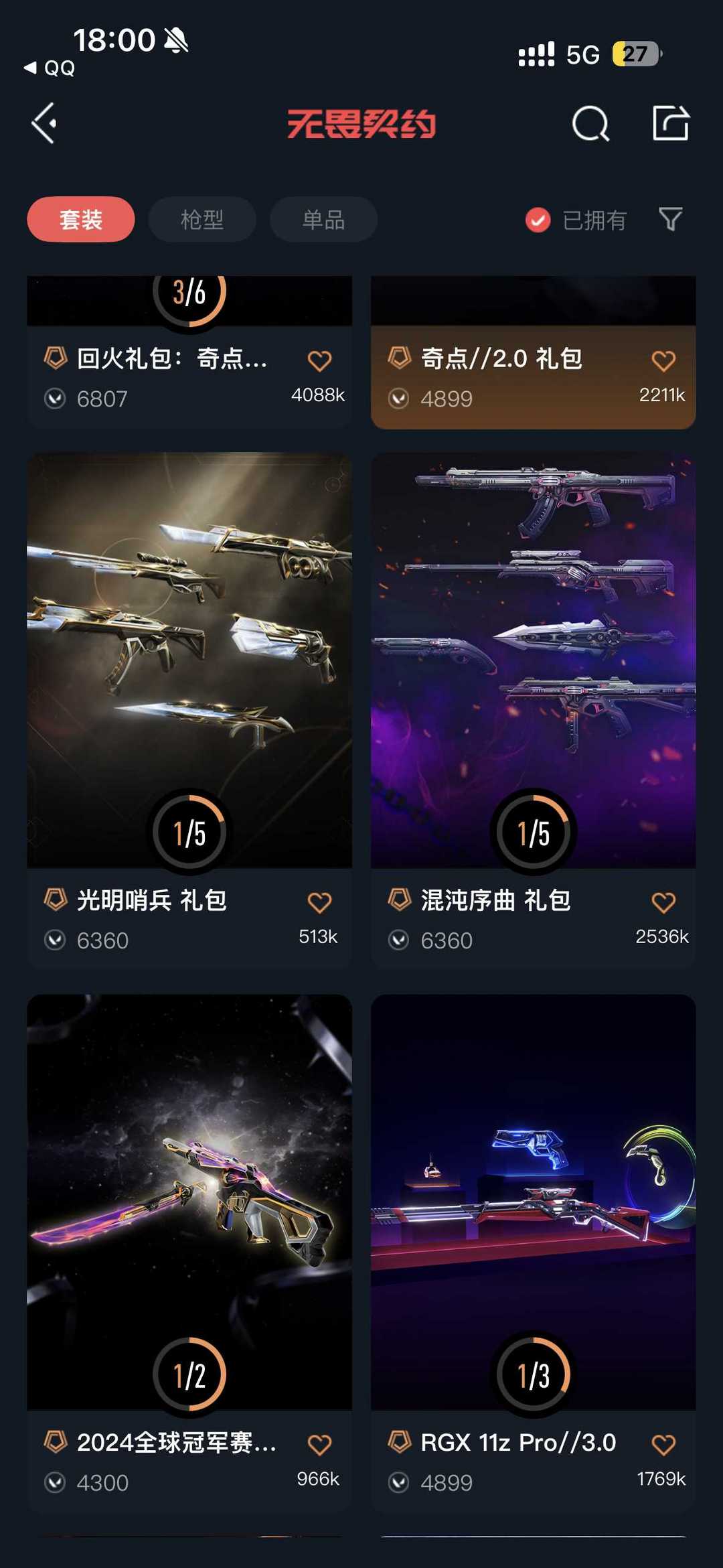
Task: Like the 2024全球冠军赛 bundle
Action: pyautogui.click(x=319, y=1445)
